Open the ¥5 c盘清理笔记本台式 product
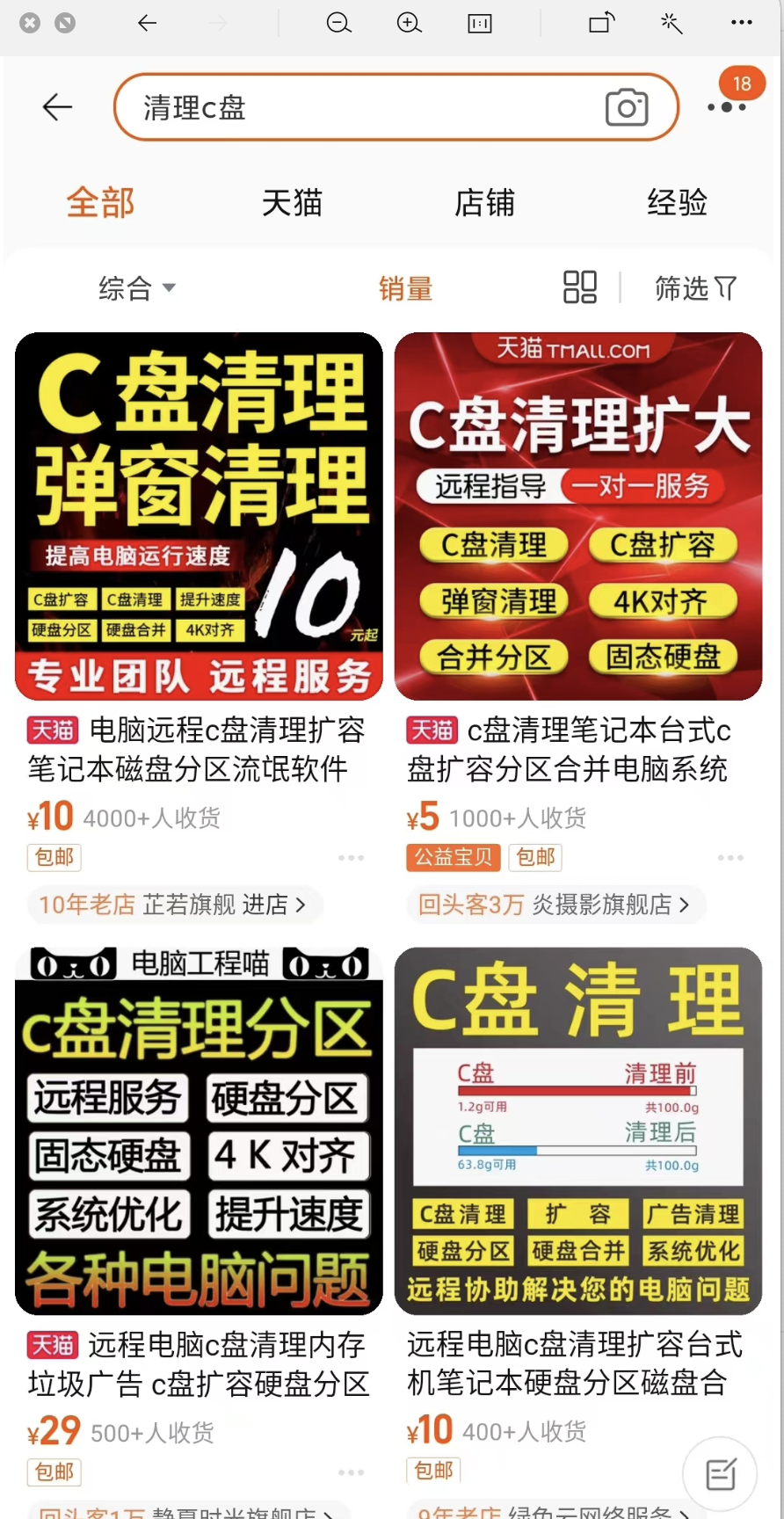 click(578, 516)
